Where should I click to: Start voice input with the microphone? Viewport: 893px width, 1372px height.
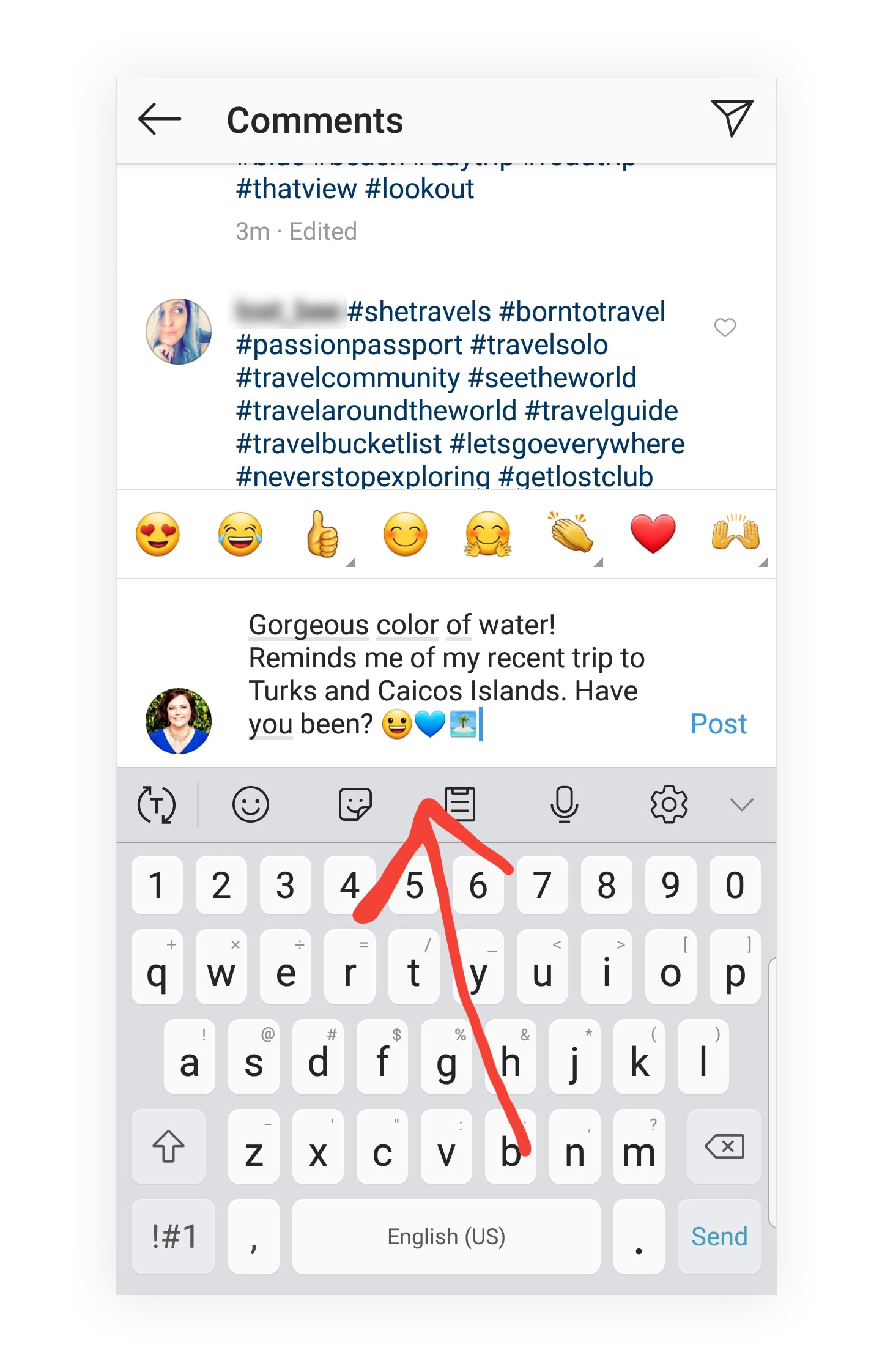click(x=564, y=804)
